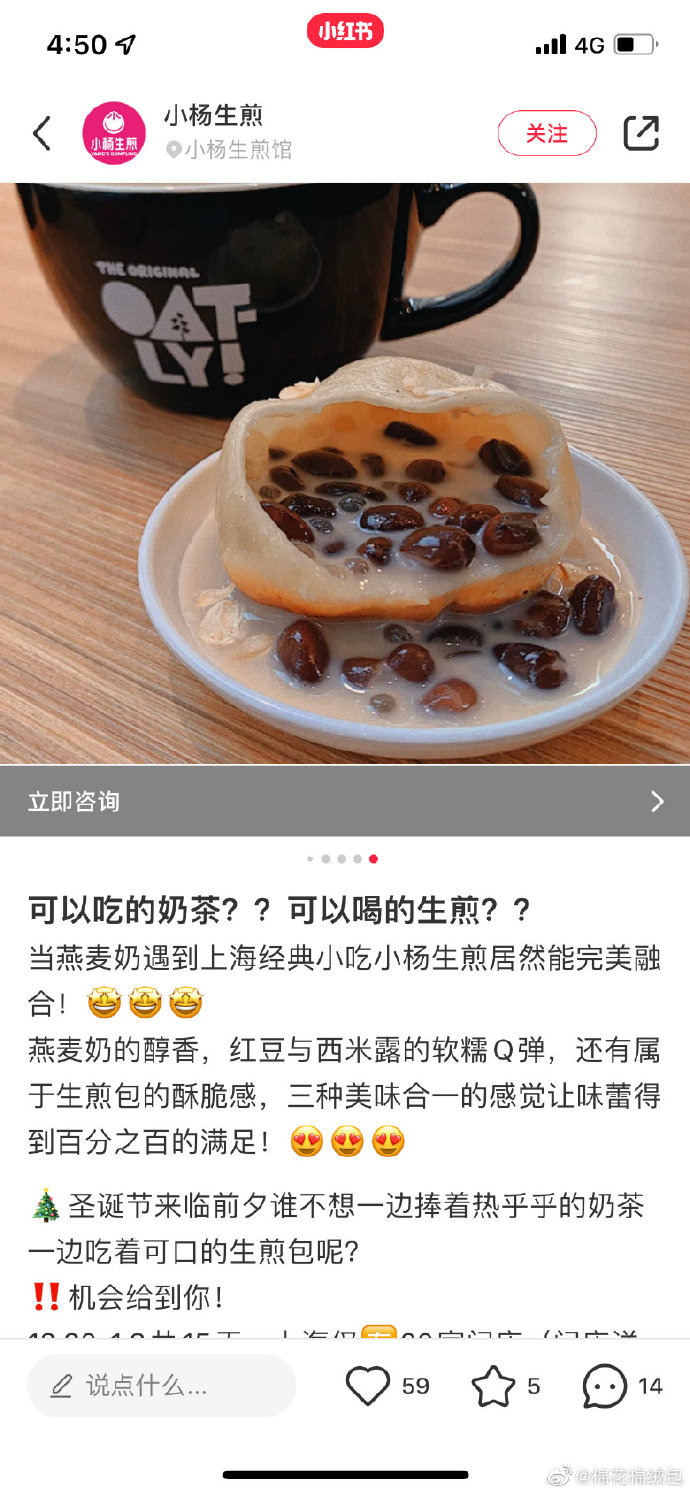Open the comments bubble
Image resolution: width=690 pixels, height=1493 pixels.
coord(605,1386)
